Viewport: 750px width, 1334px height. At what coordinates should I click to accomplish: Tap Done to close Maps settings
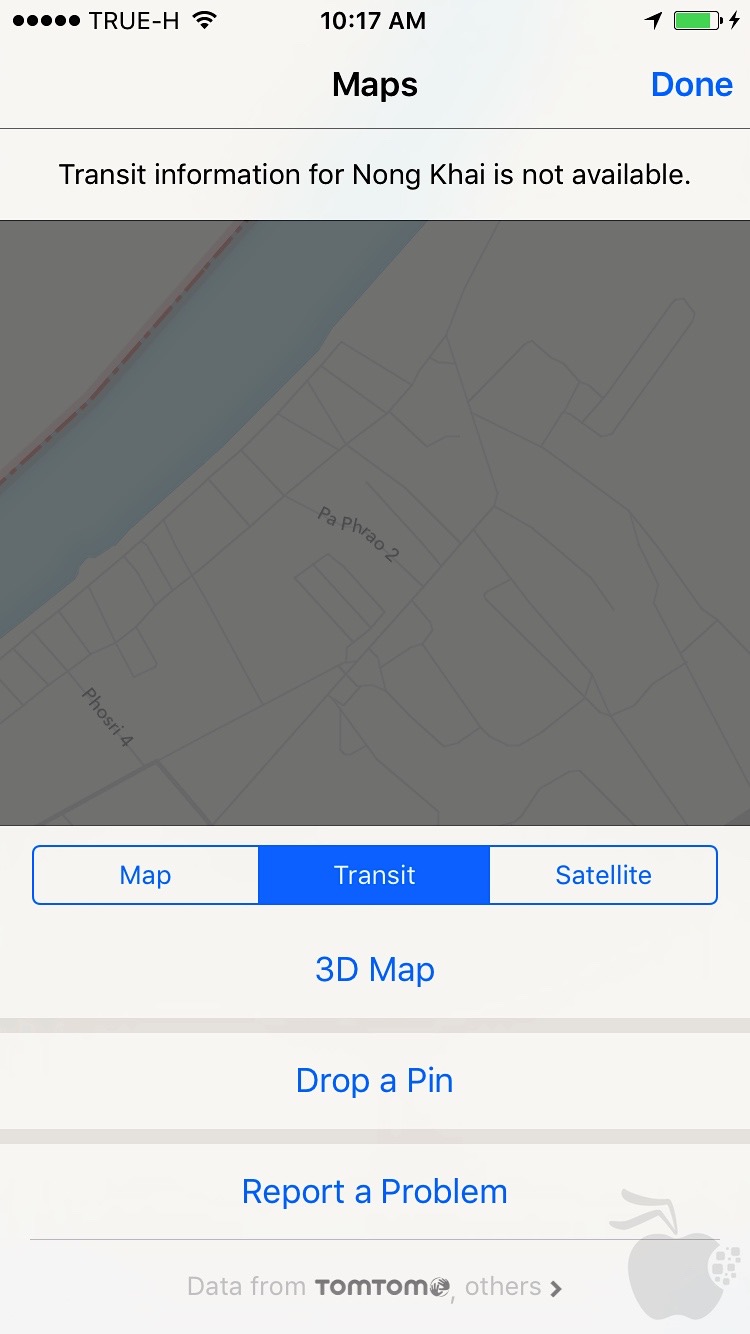pyautogui.click(x=692, y=84)
